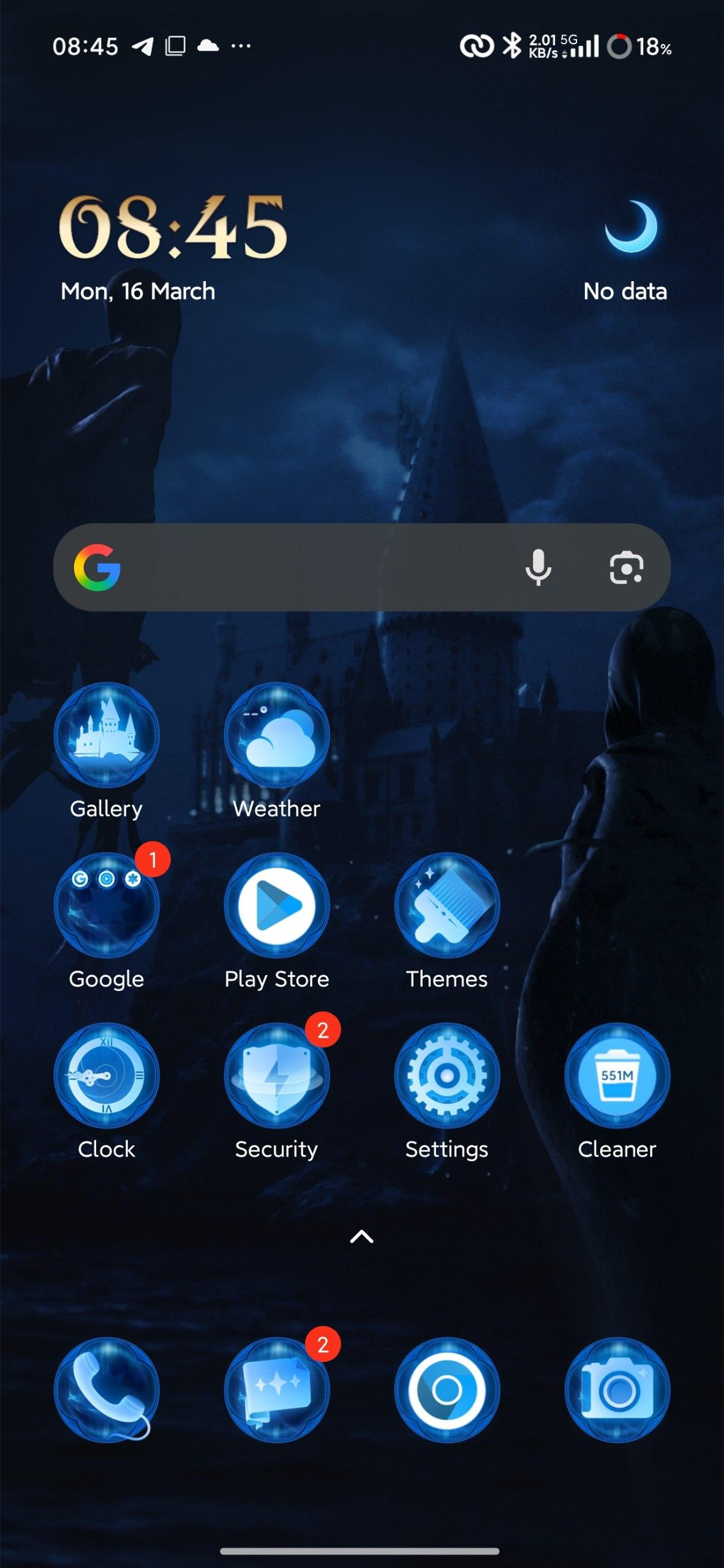
Task: Start voice search with microphone icon
Action: (538, 567)
